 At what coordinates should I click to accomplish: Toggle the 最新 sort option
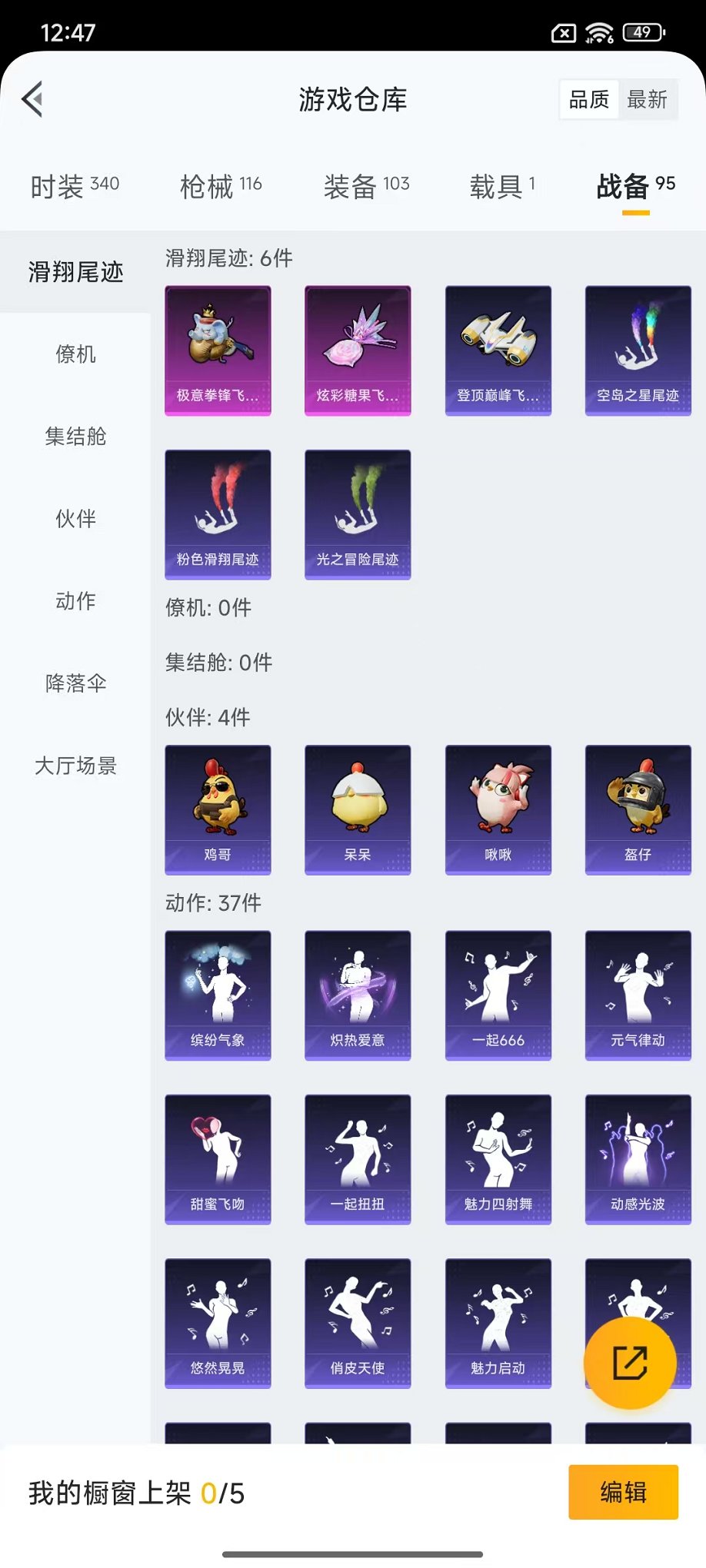coord(649,98)
